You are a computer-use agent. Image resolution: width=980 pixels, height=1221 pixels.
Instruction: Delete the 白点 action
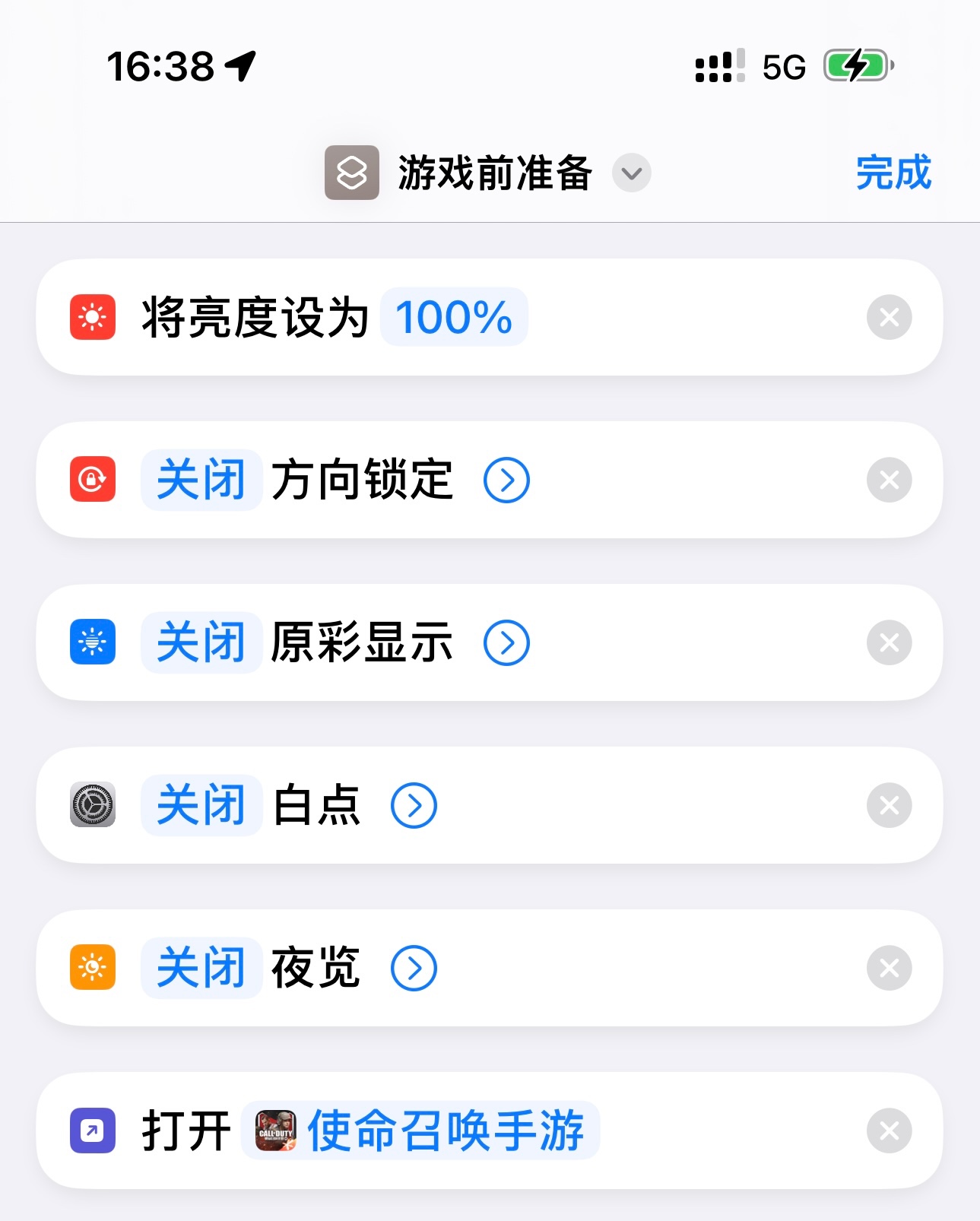click(x=889, y=805)
